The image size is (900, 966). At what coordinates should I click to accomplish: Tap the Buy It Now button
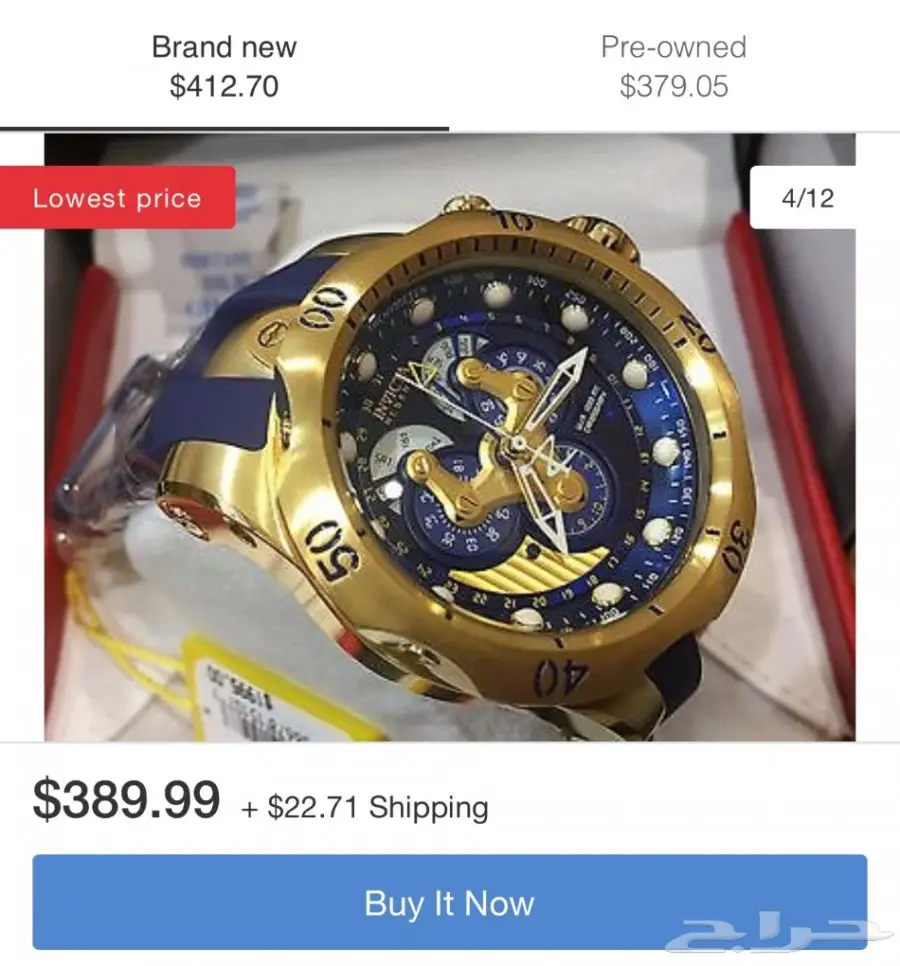(450, 902)
